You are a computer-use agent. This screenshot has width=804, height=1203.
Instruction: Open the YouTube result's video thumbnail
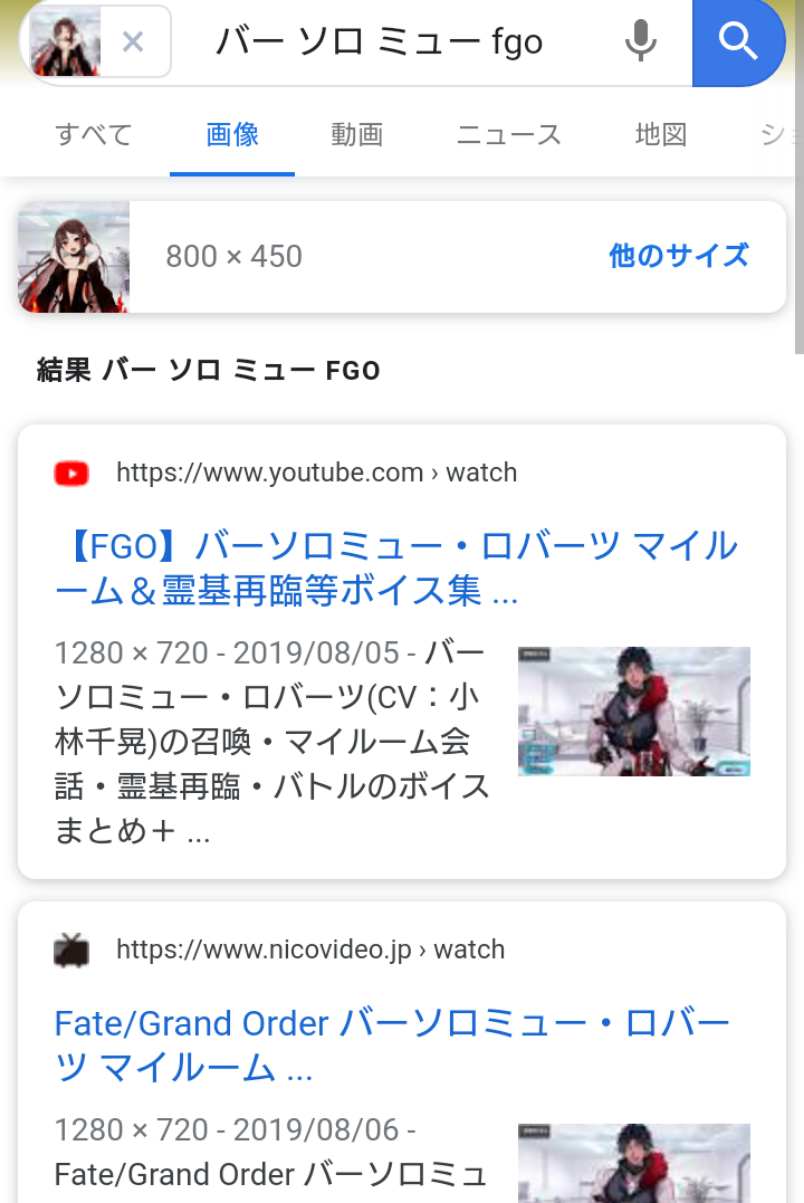click(x=634, y=711)
